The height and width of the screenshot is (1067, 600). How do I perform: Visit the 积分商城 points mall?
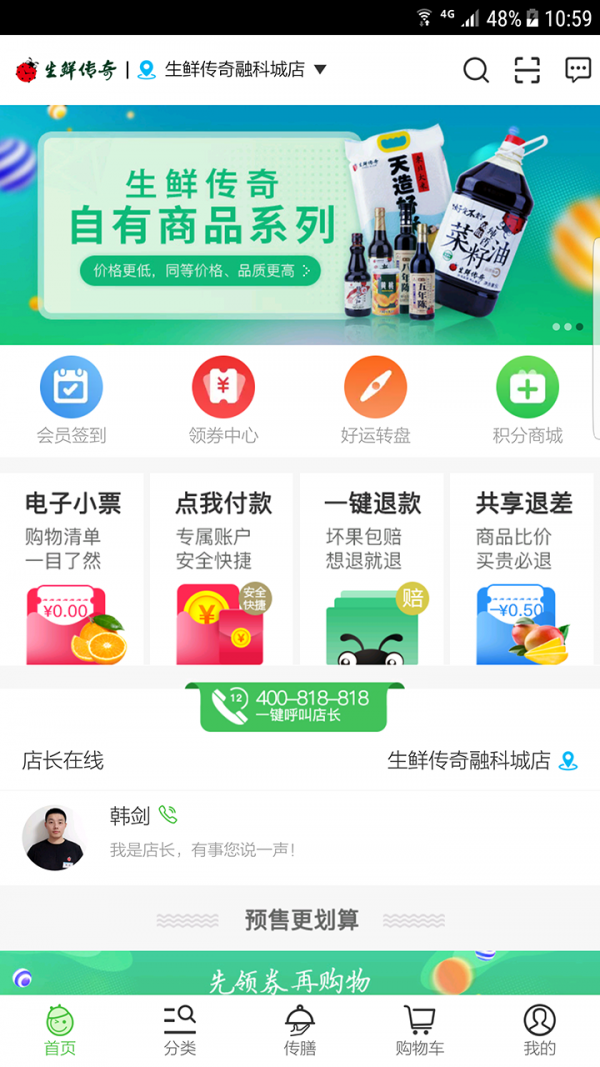(527, 400)
